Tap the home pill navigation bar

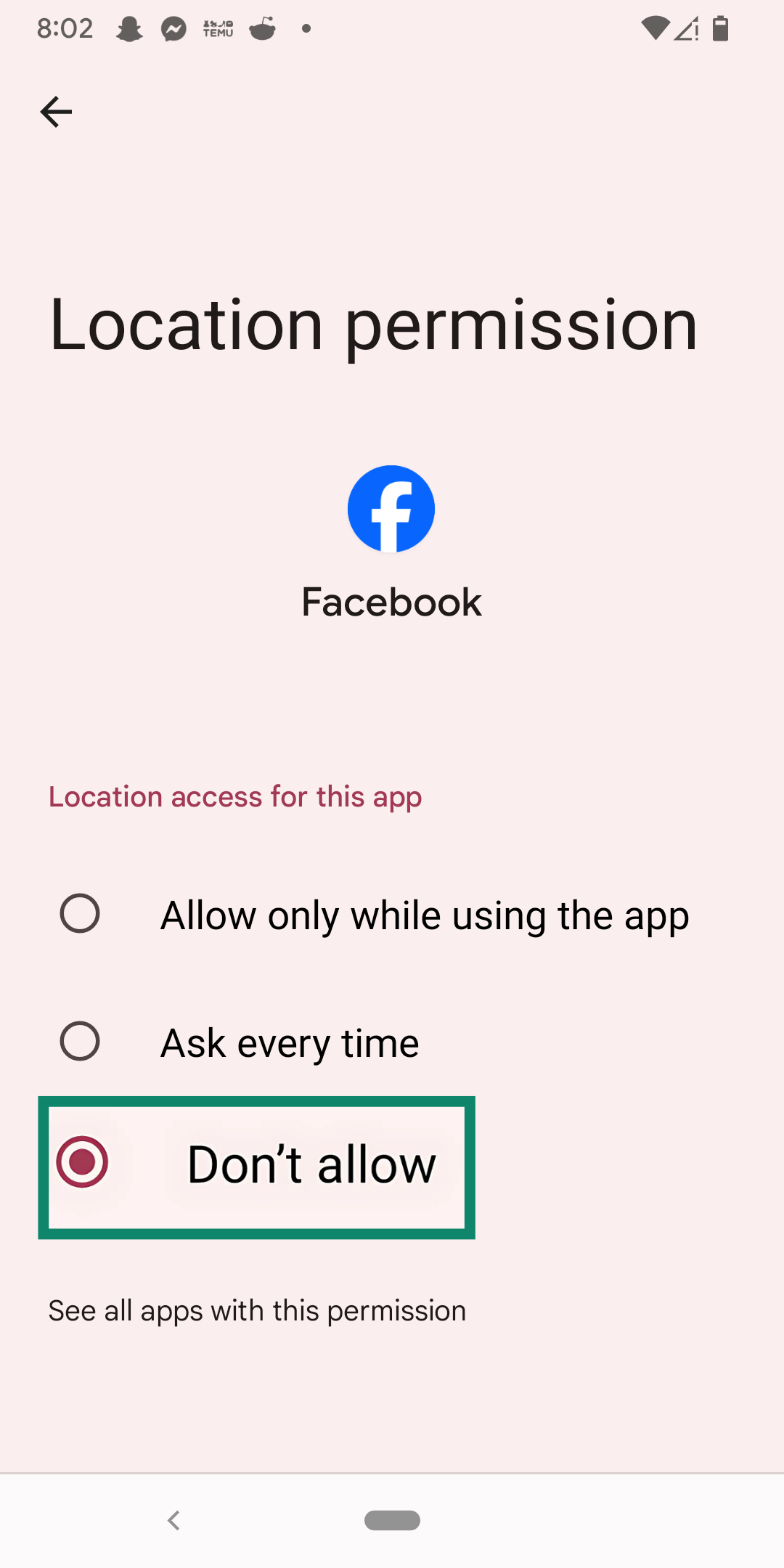[392, 1520]
